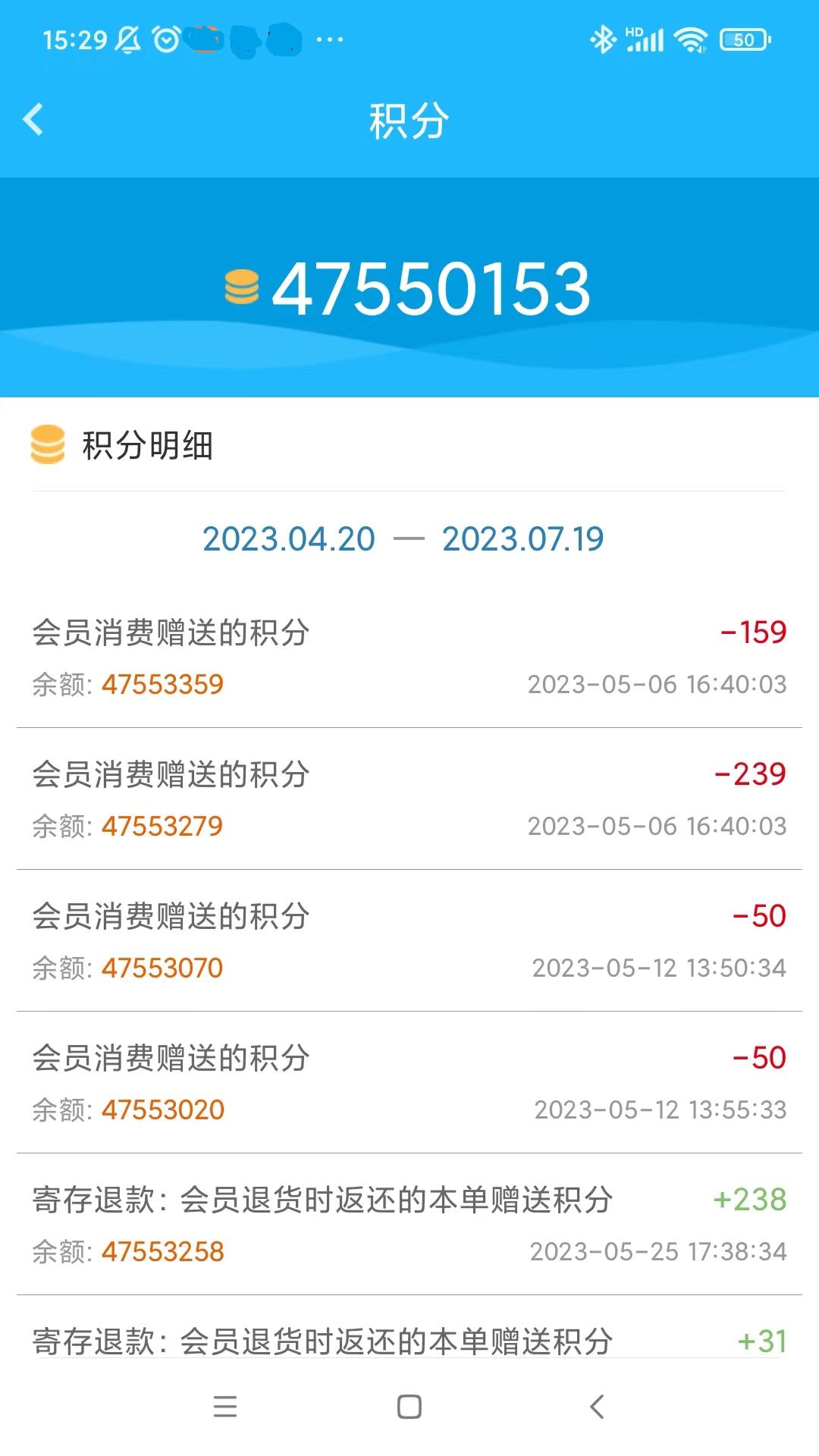This screenshot has width=819, height=1456.
Task: Tap the balance 47553359 in the first entry
Action: 164,684
